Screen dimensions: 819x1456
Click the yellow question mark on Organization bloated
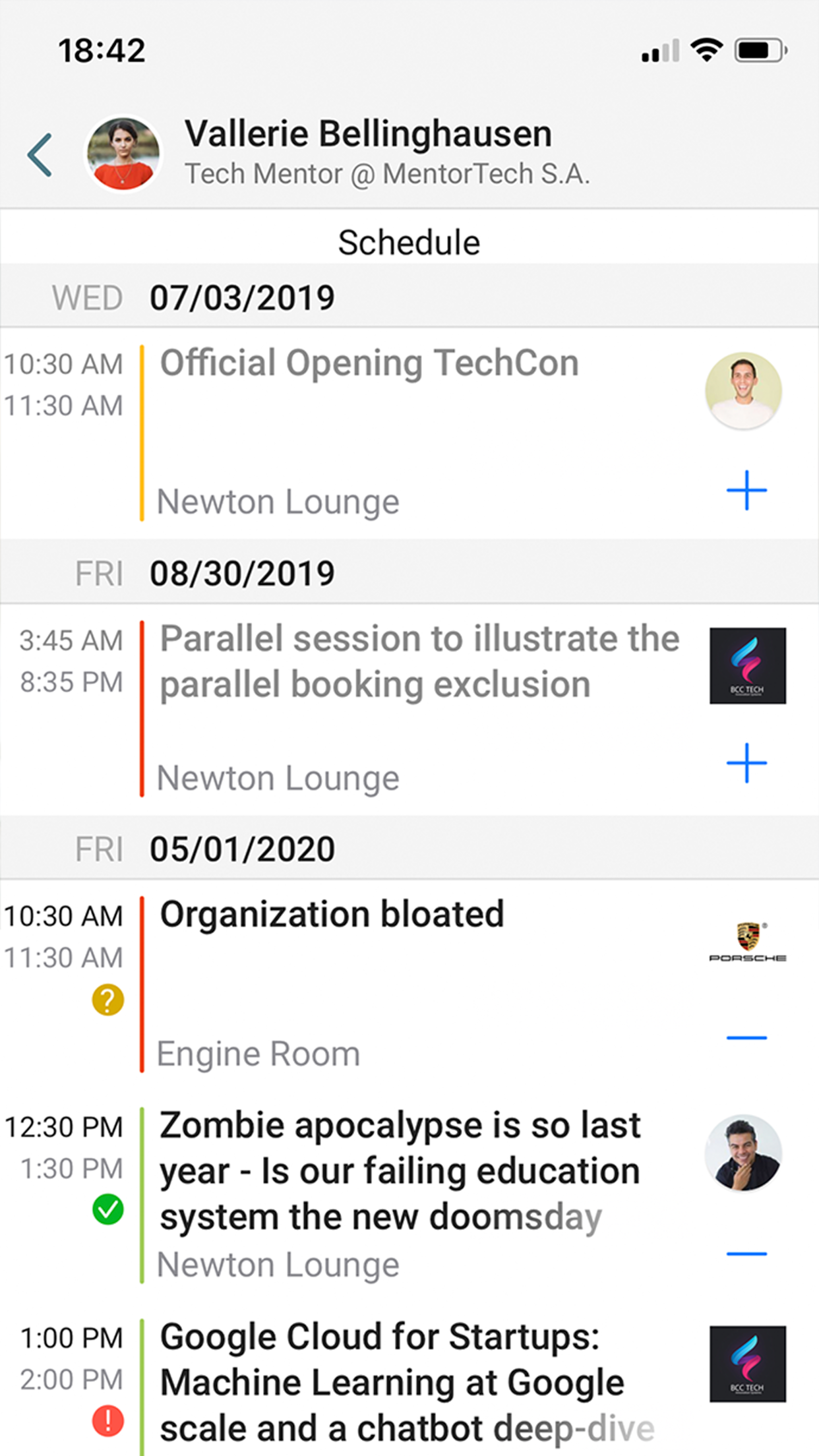[x=107, y=999]
